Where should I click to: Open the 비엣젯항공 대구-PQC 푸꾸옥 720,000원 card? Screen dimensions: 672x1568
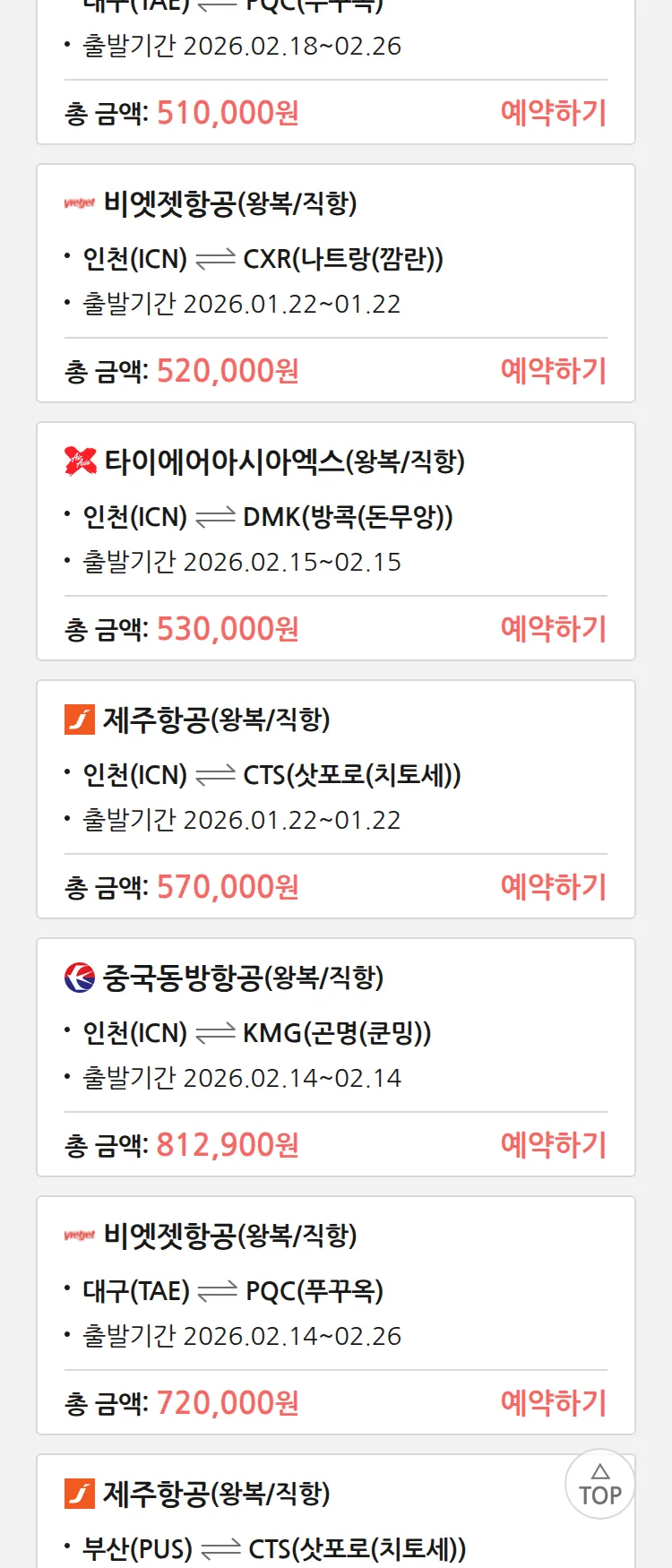[335, 1292]
